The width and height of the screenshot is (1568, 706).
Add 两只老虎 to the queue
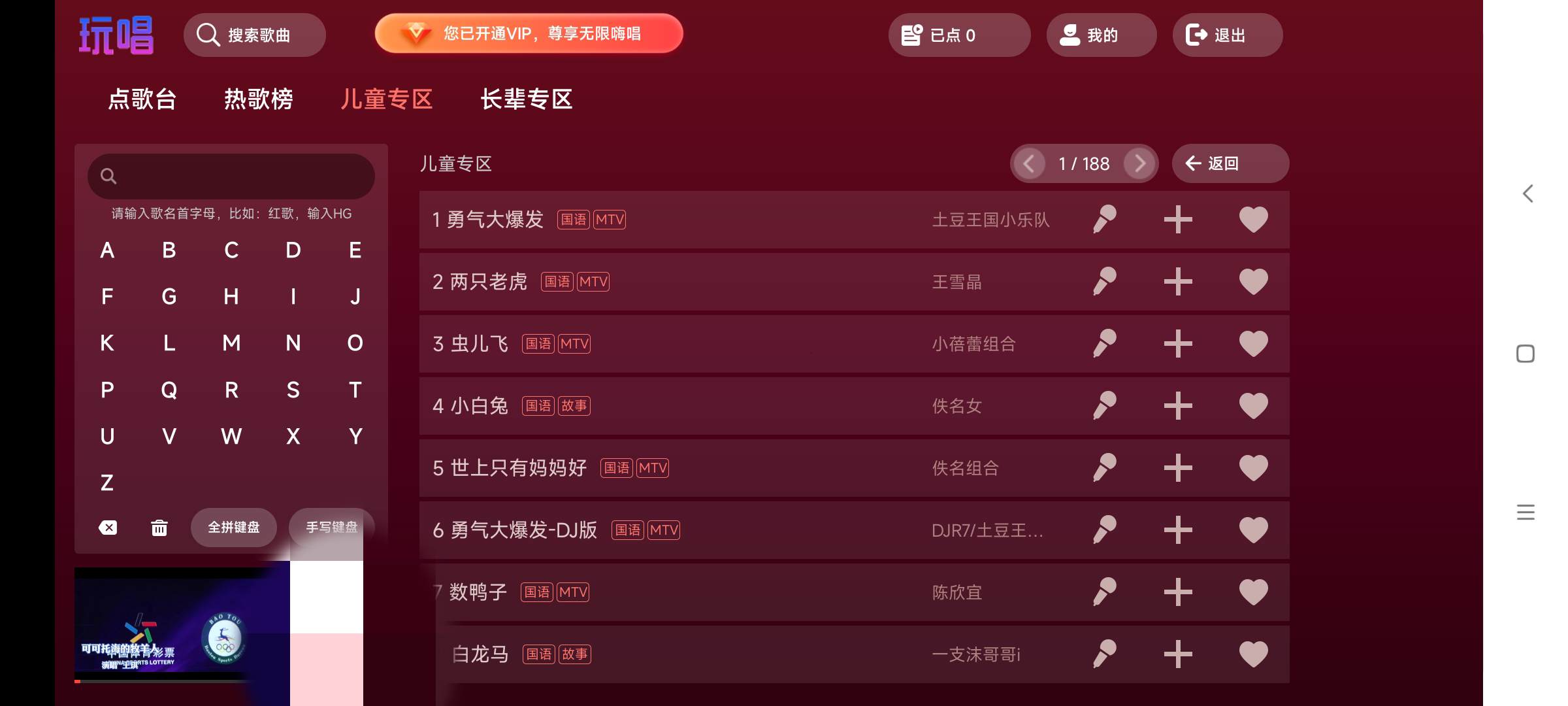(1178, 282)
